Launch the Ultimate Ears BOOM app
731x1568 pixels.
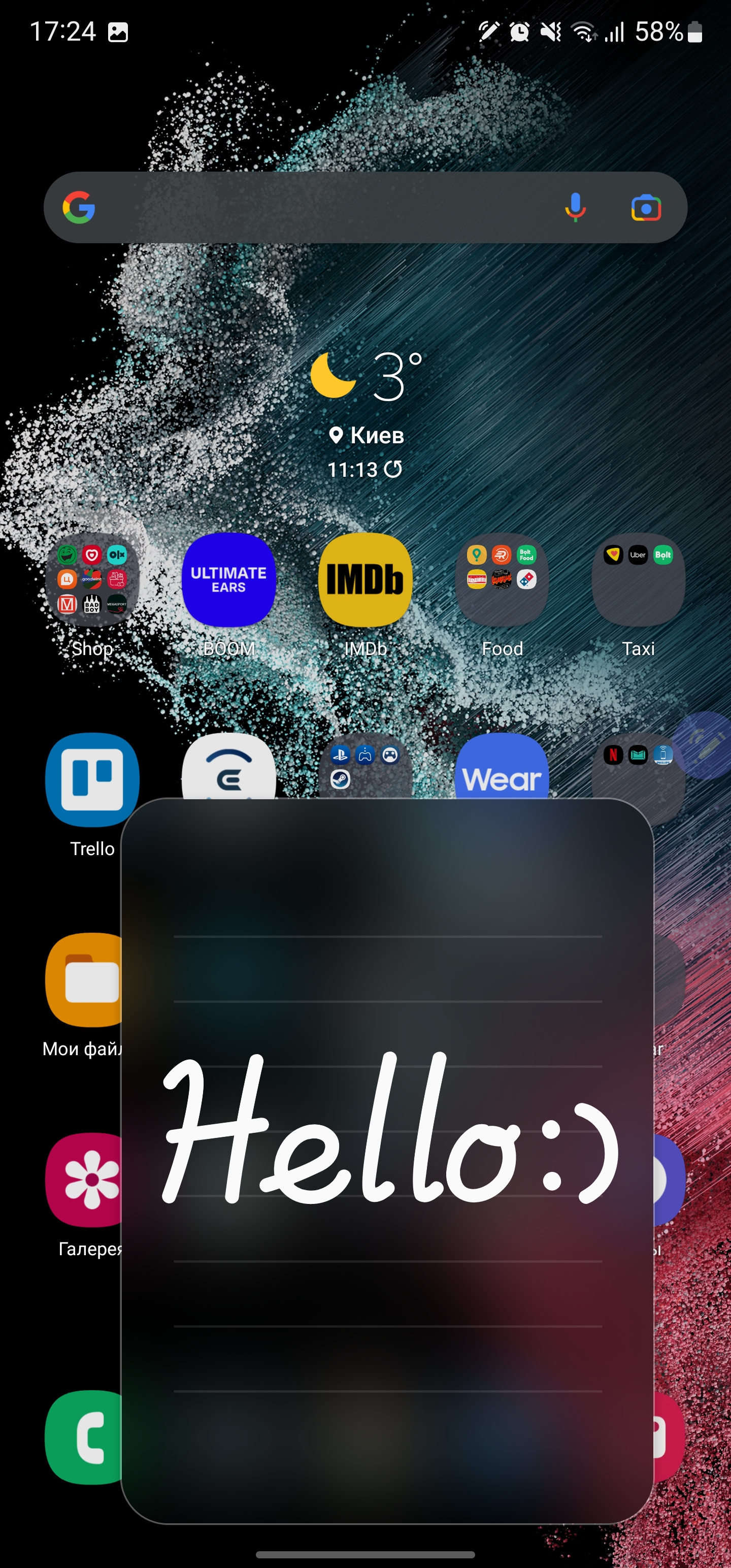229,580
